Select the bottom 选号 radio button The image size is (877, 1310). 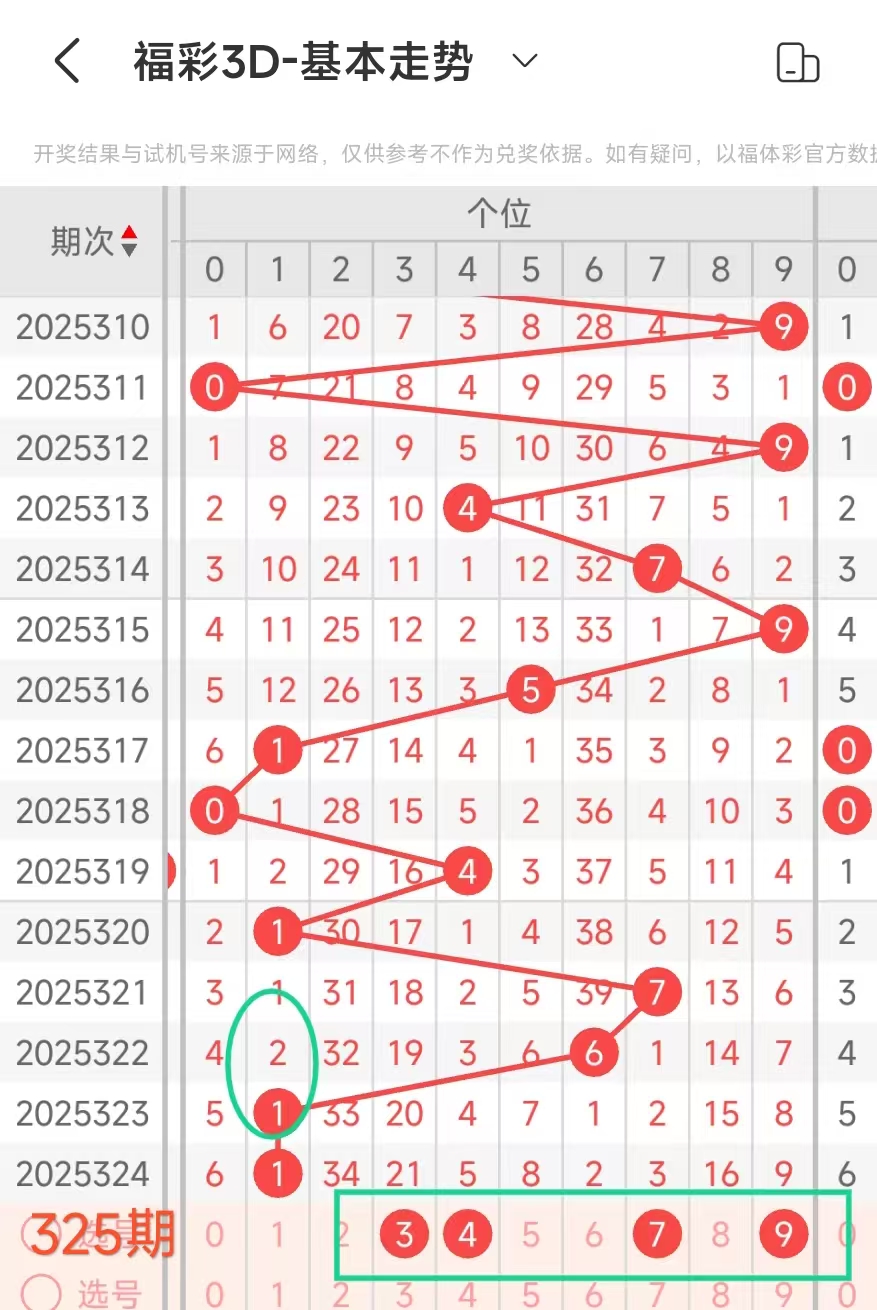(x=41, y=1294)
